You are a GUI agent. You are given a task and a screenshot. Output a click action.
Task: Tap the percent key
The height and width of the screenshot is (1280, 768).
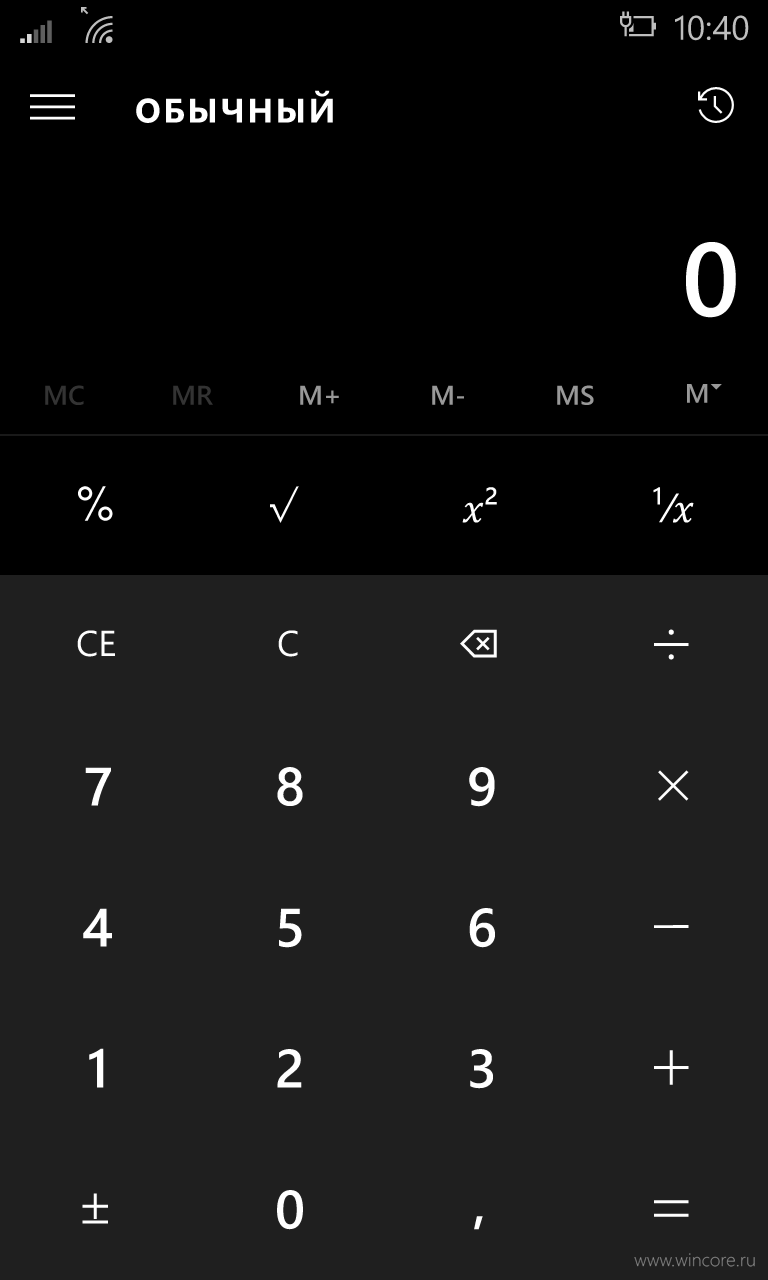(x=96, y=505)
